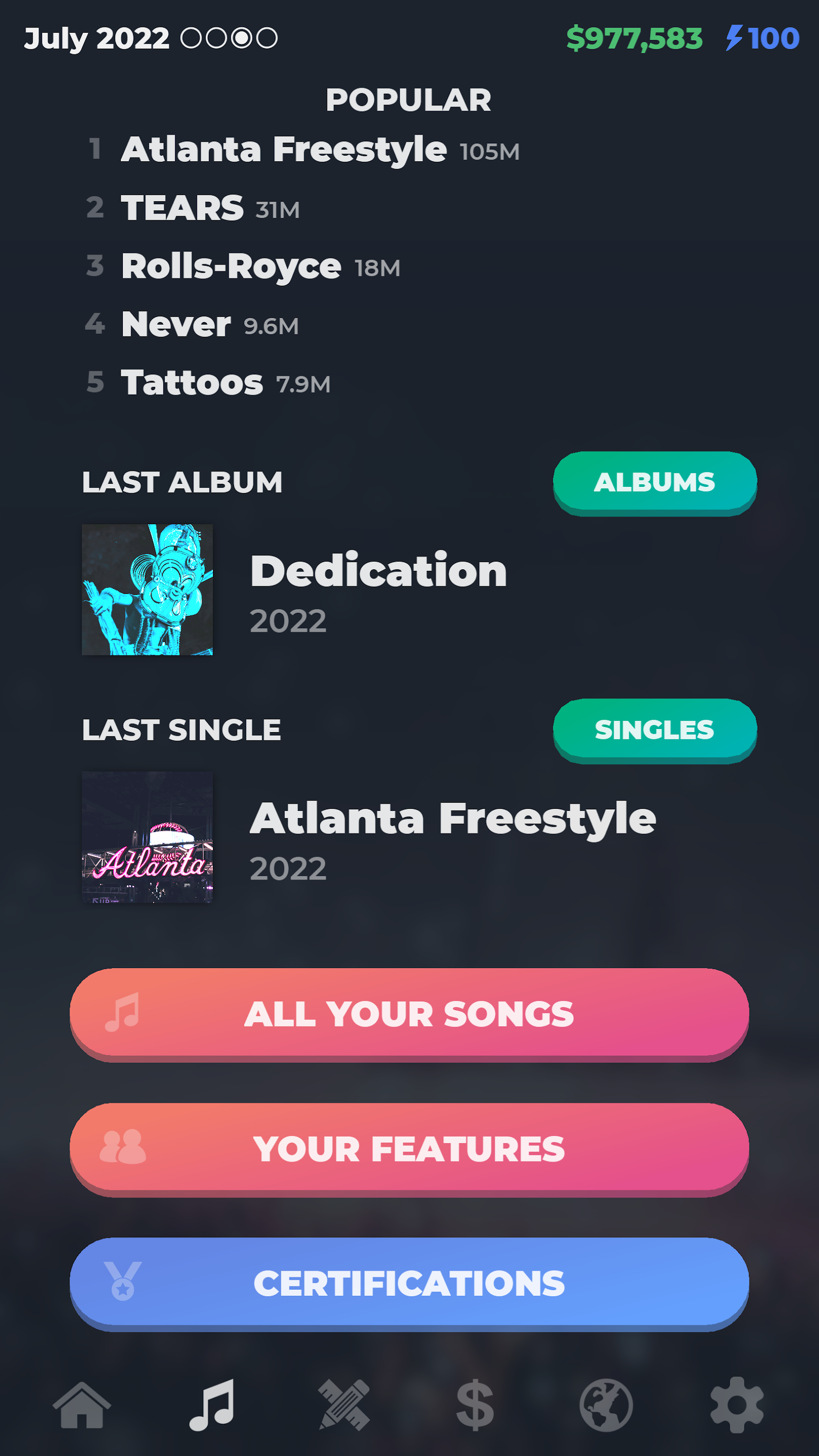Open All Your Songs
The width and height of the screenshot is (819, 1456).
(409, 1014)
